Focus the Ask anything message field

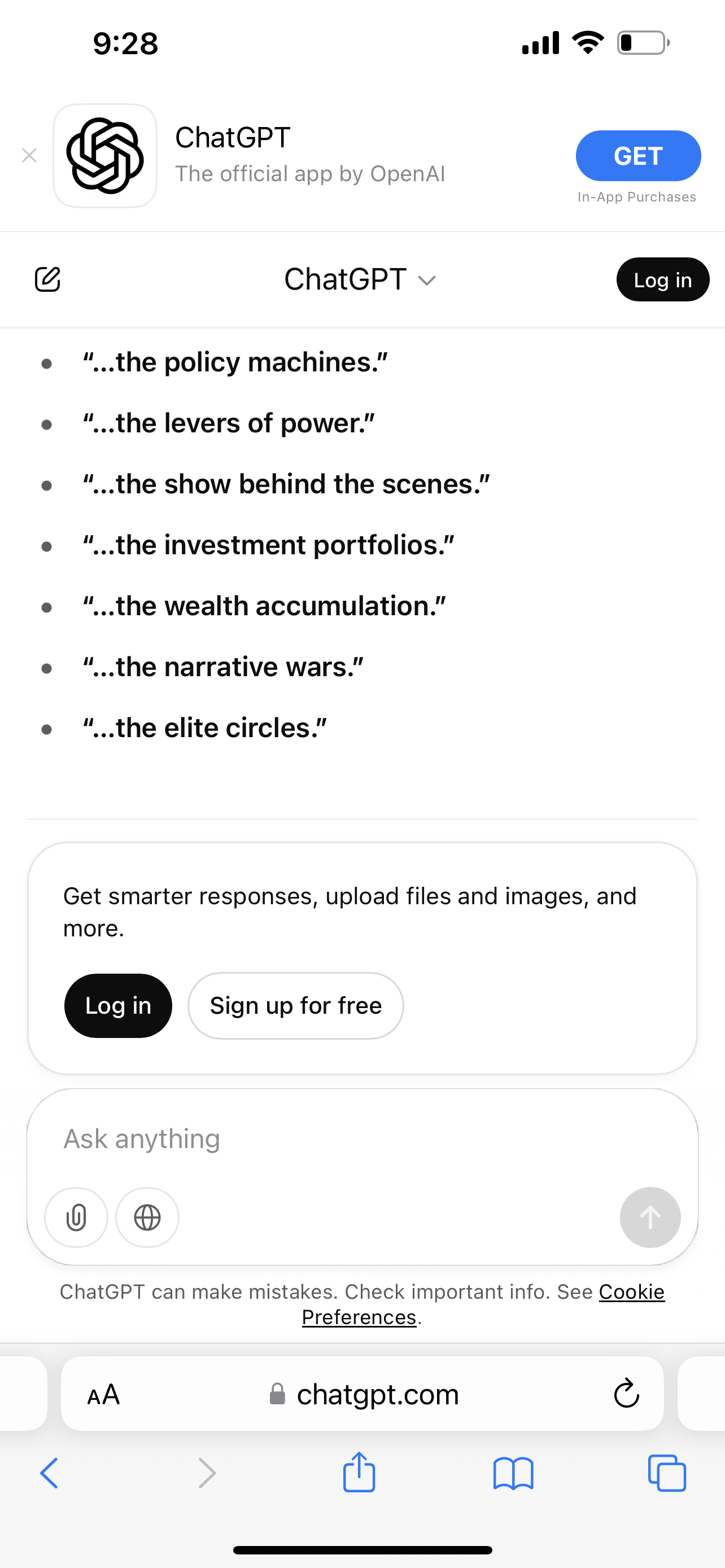362,1138
